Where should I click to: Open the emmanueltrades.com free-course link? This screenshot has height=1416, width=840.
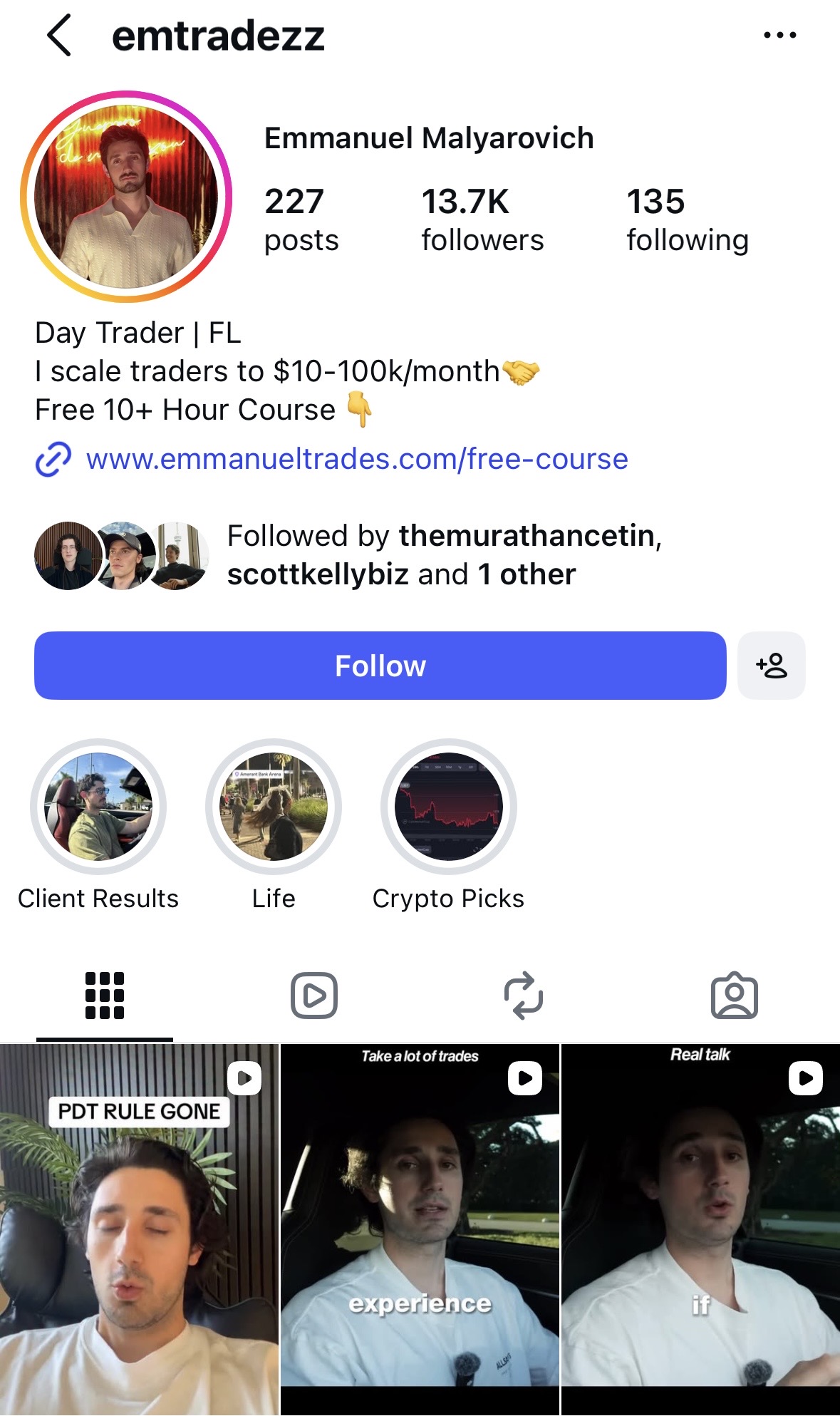[x=356, y=459]
